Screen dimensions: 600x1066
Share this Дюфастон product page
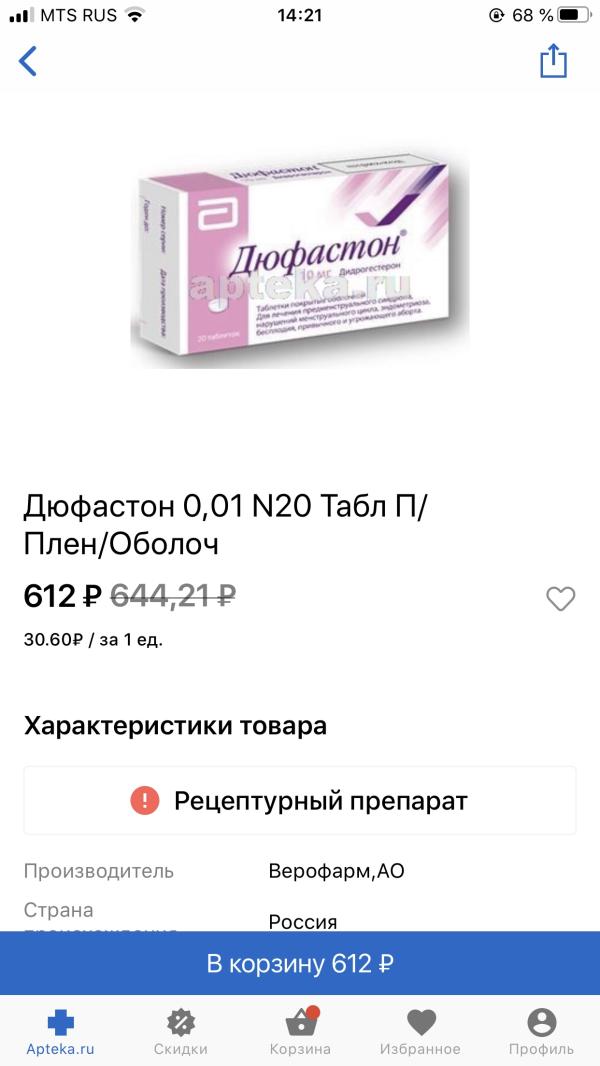pos(553,61)
